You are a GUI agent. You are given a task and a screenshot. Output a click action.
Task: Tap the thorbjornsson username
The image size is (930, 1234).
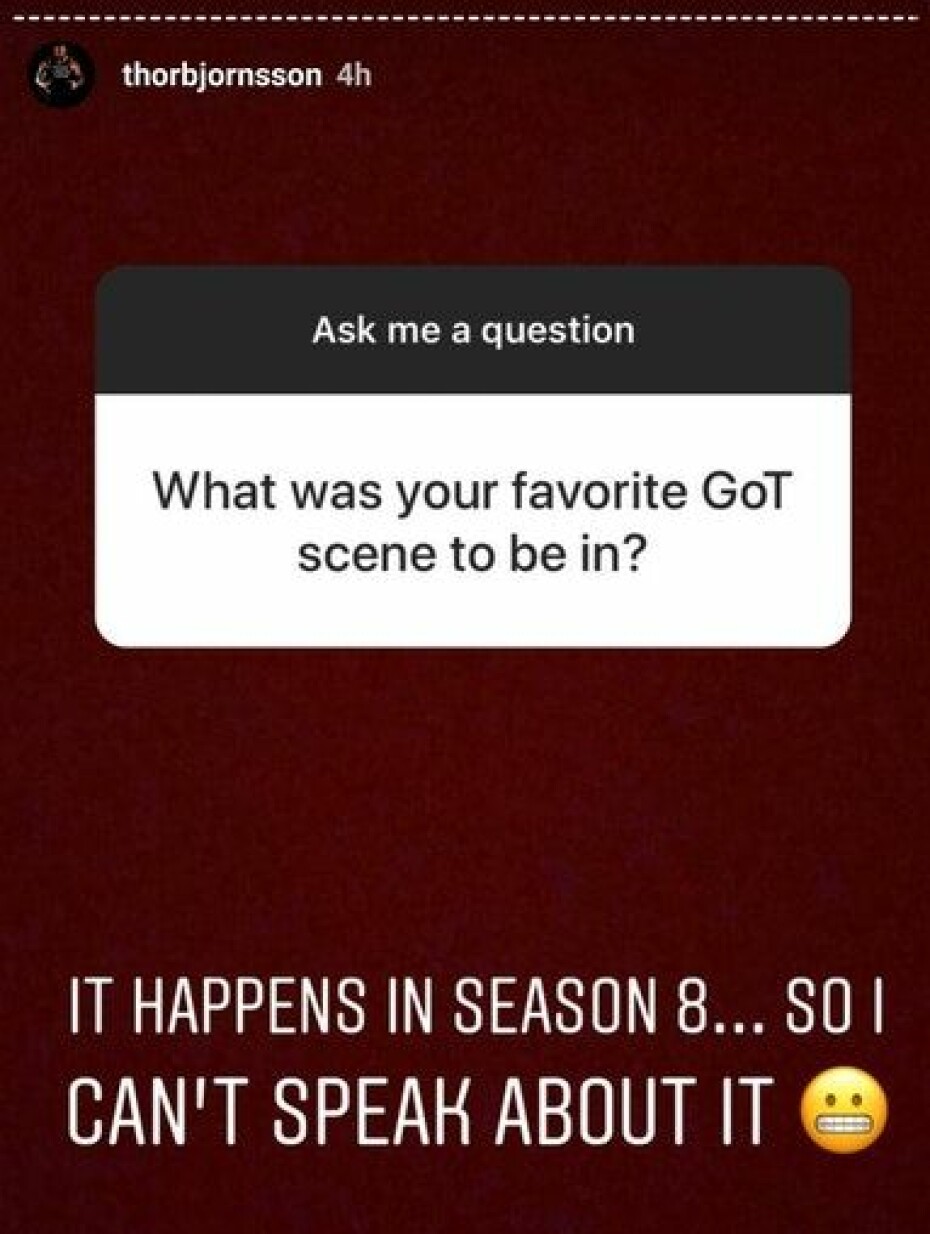click(x=222, y=76)
